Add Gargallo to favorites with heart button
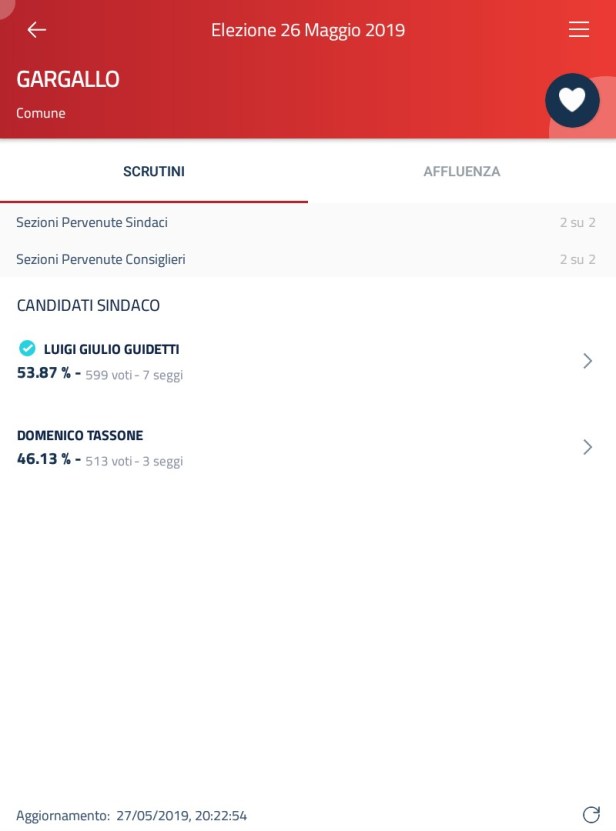The height and width of the screenshot is (831, 616). (x=572, y=100)
